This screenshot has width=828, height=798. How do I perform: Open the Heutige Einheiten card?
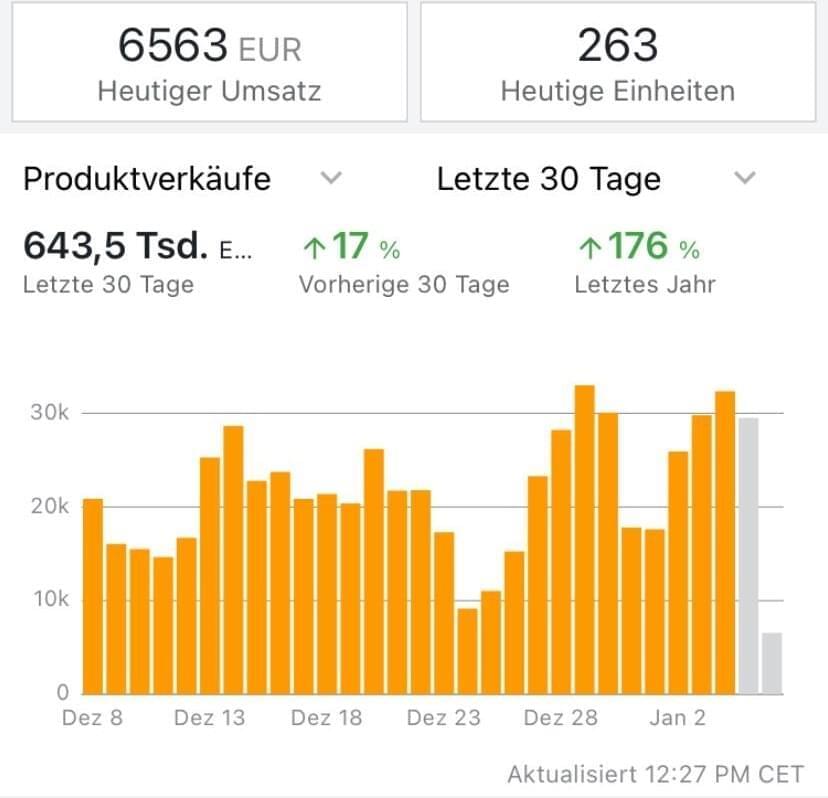(x=617, y=63)
